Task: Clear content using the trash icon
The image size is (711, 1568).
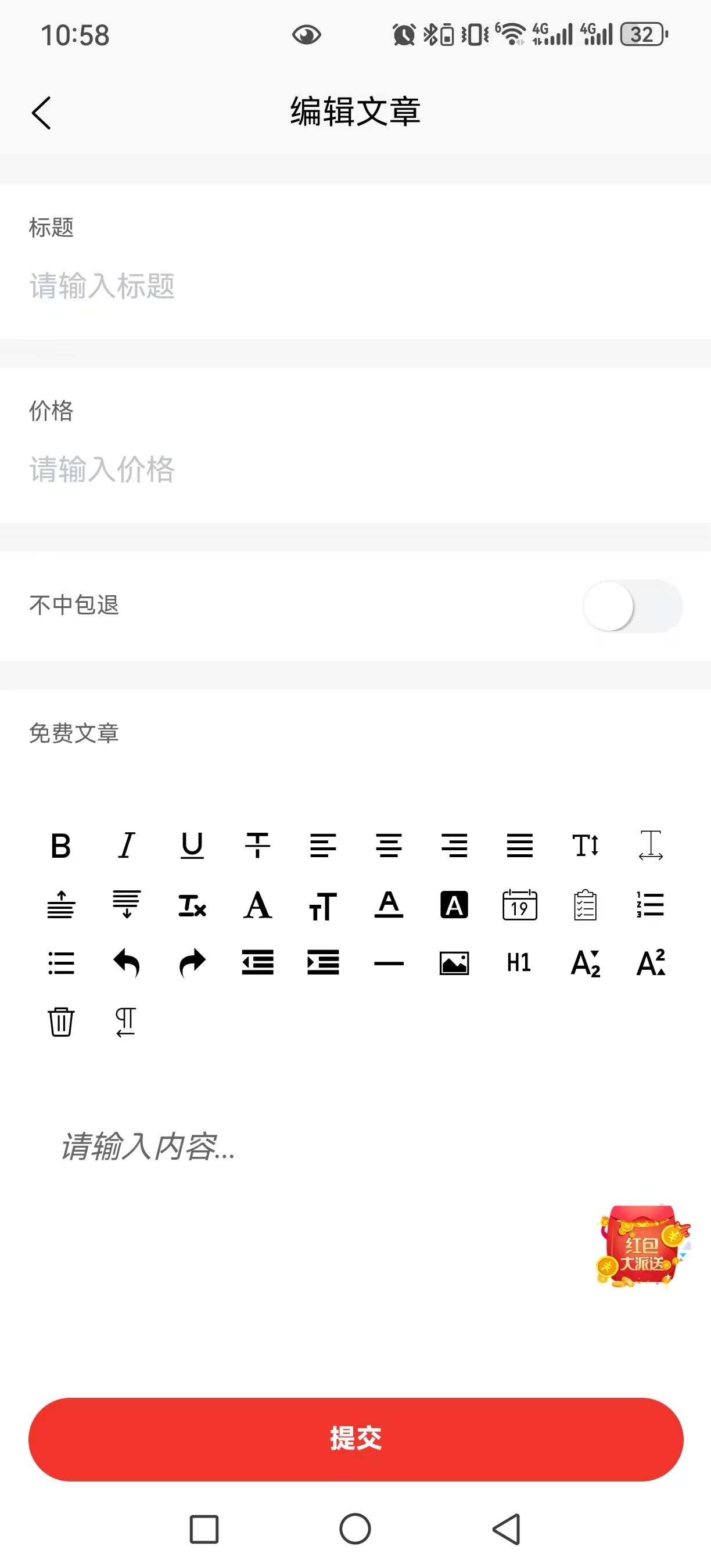Action: tap(62, 1023)
